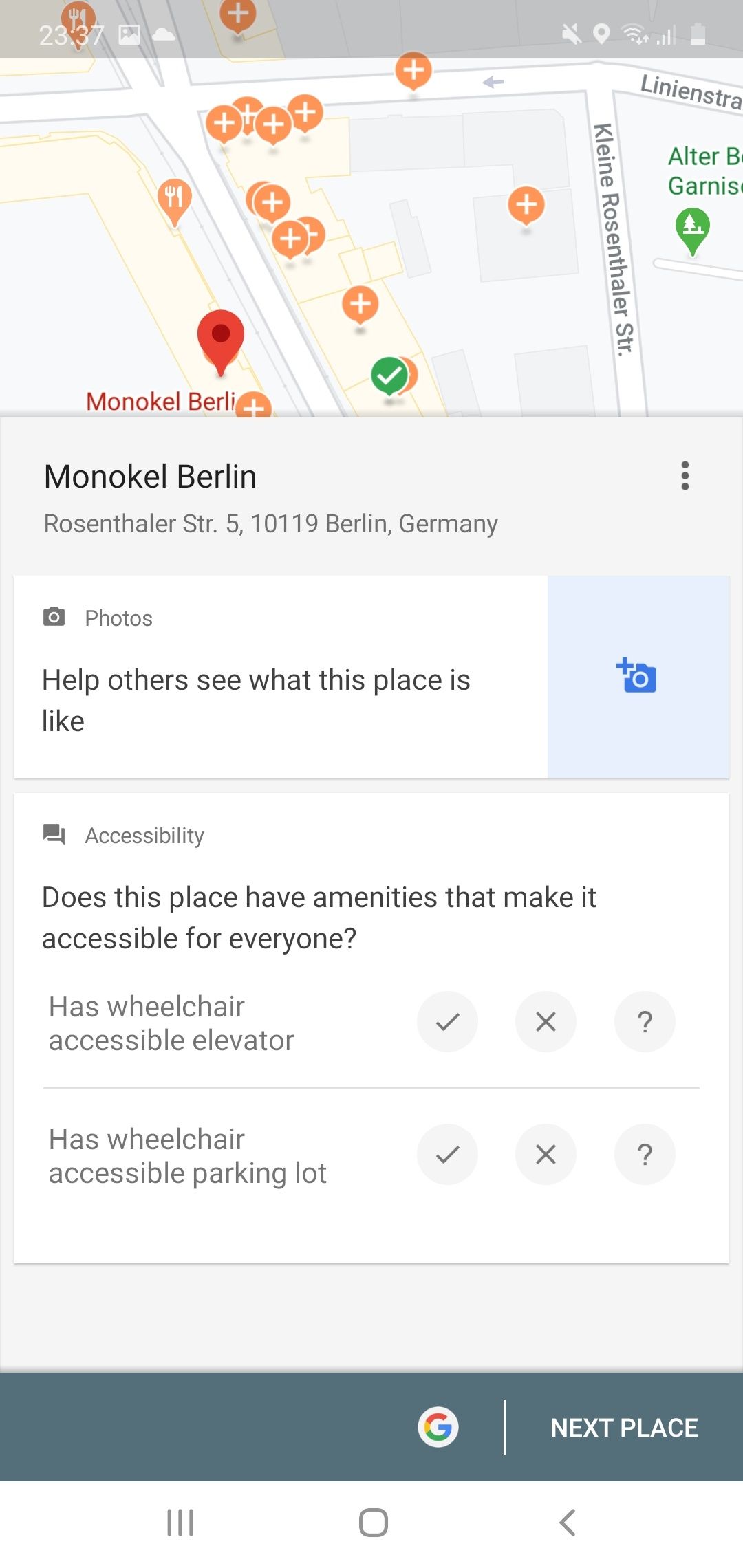Go to NEXT PLACE
The height and width of the screenshot is (1568, 743).
tap(624, 1428)
